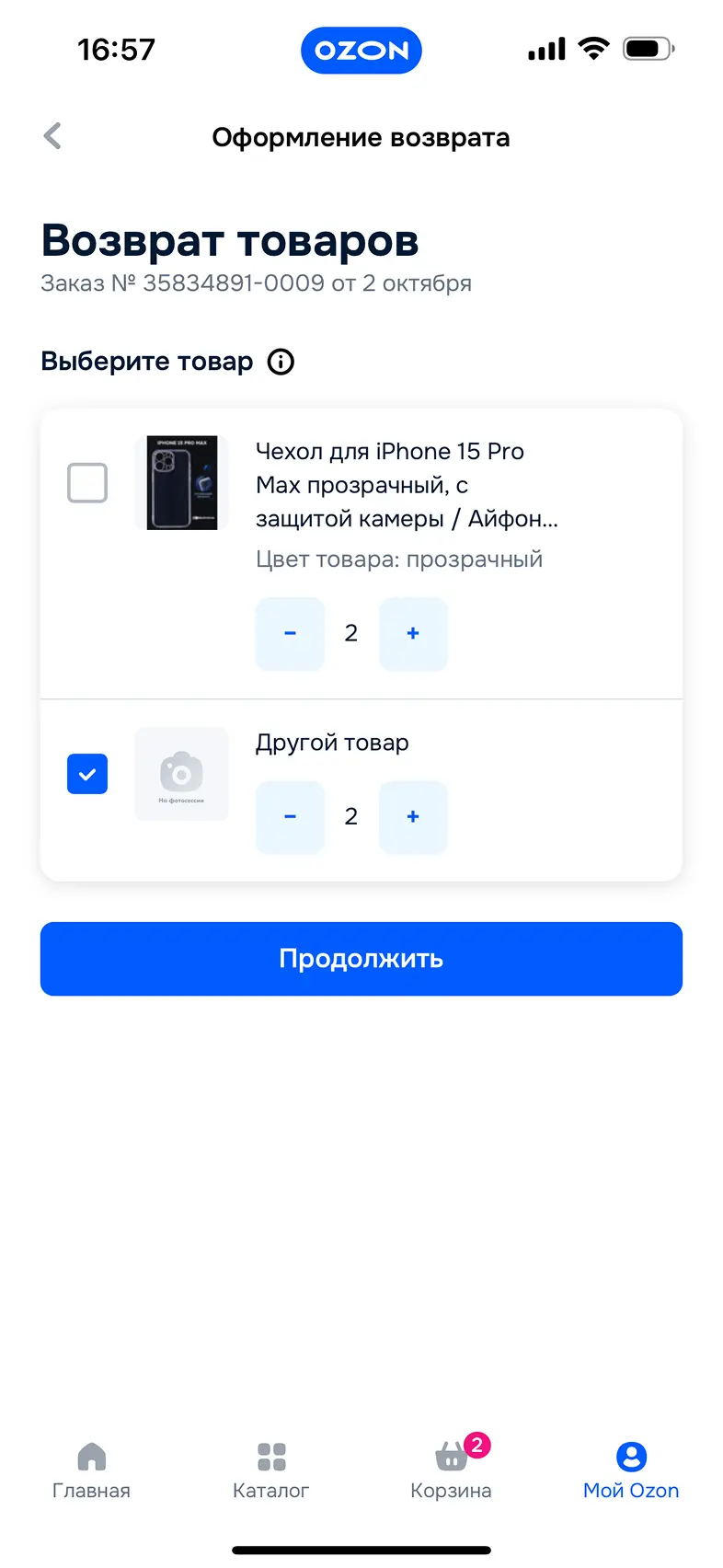This screenshot has height=1568, width=723.
Task: Switch to the Мой Ozon tab
Action: [x=631, y=1470]
